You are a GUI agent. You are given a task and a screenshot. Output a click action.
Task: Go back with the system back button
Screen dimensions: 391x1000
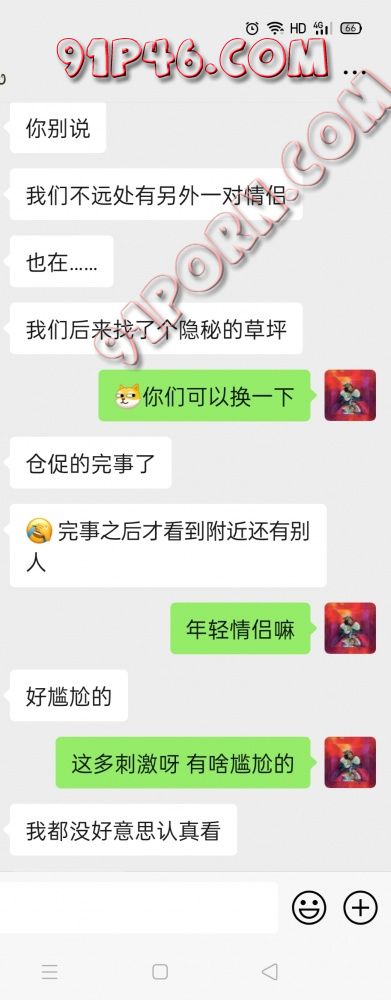[269, 971]
